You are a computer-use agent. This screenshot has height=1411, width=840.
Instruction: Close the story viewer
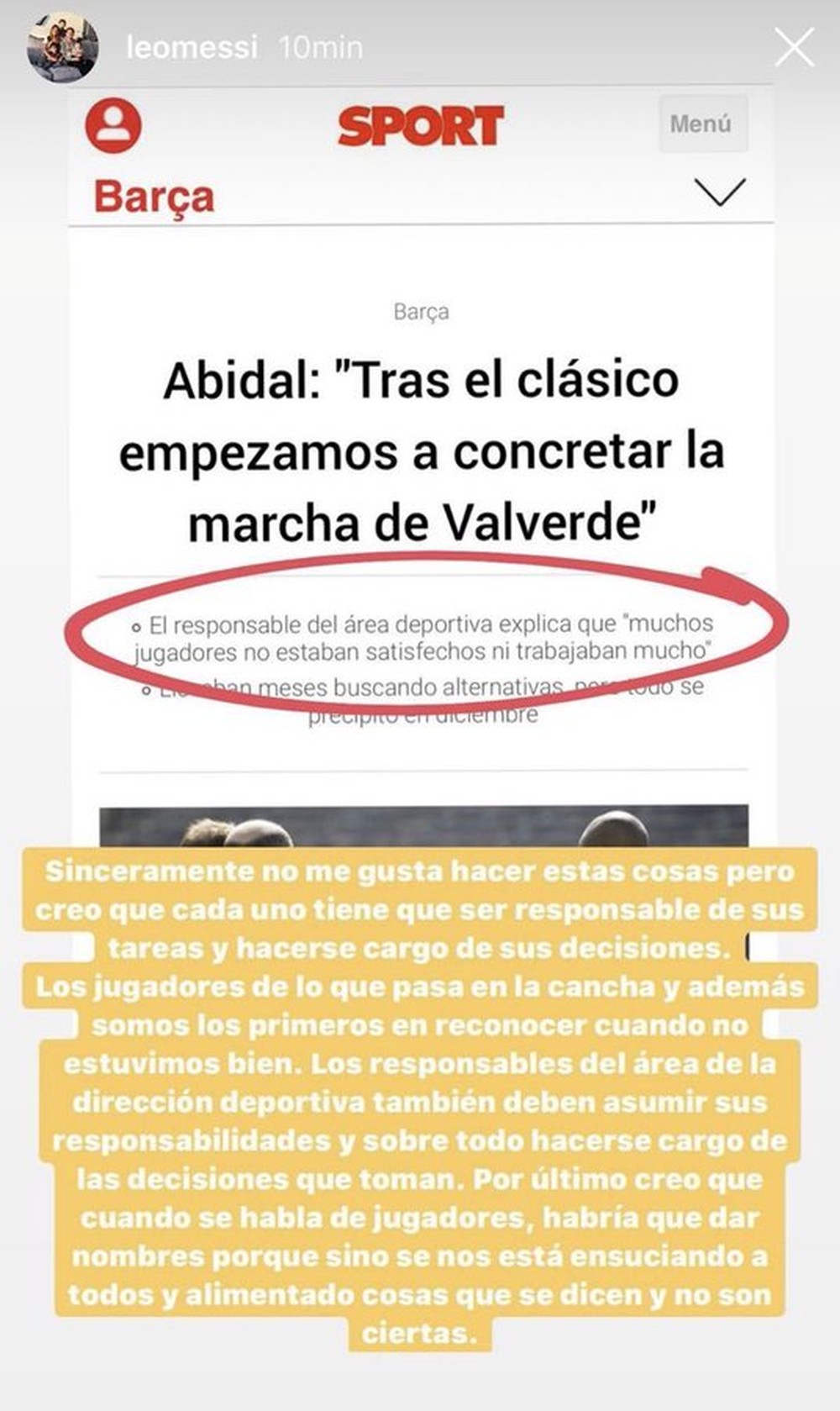point(794,47)
